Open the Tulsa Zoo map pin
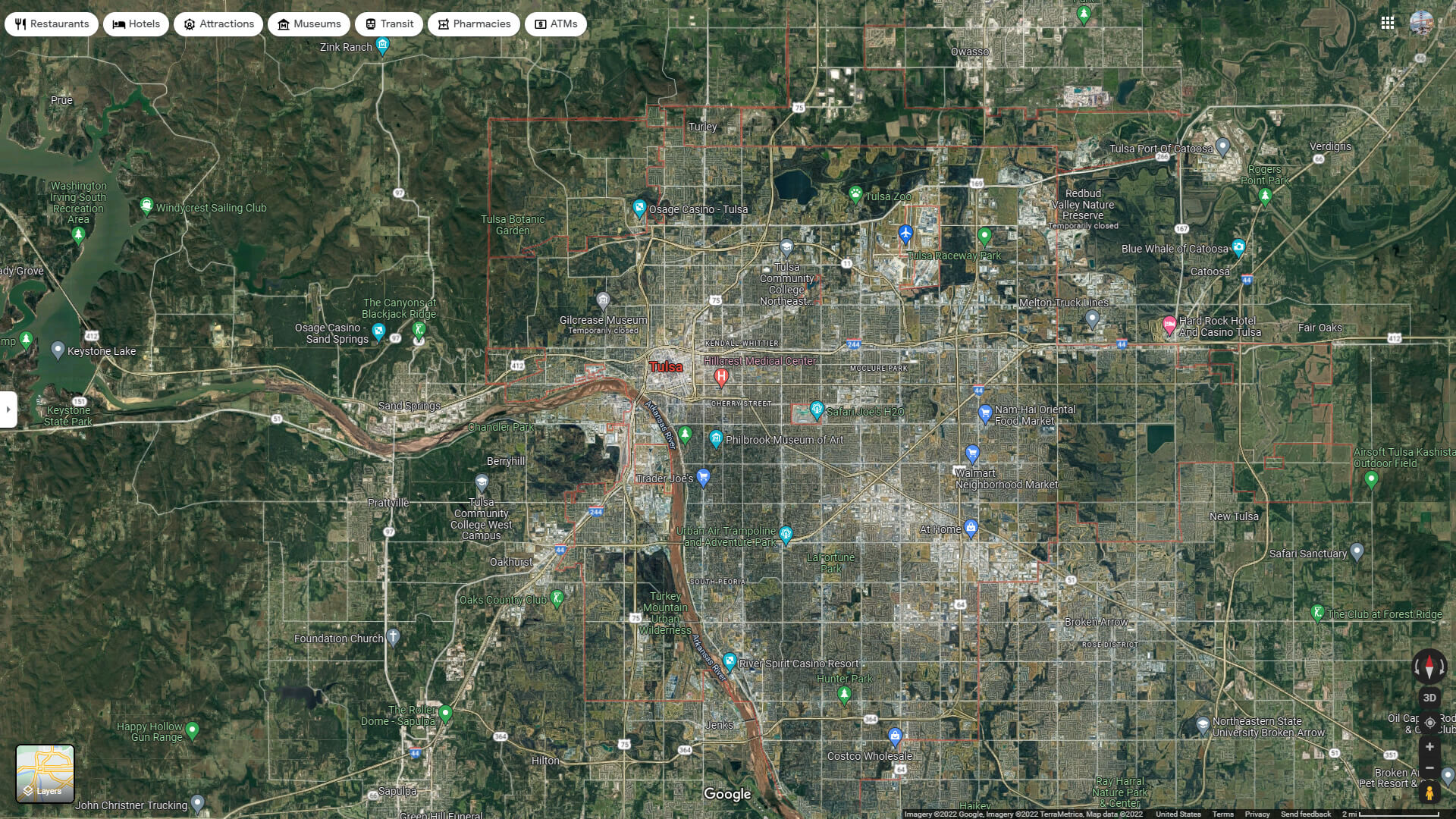Screen dimensions: 1456x819 (x=856, y=194)
